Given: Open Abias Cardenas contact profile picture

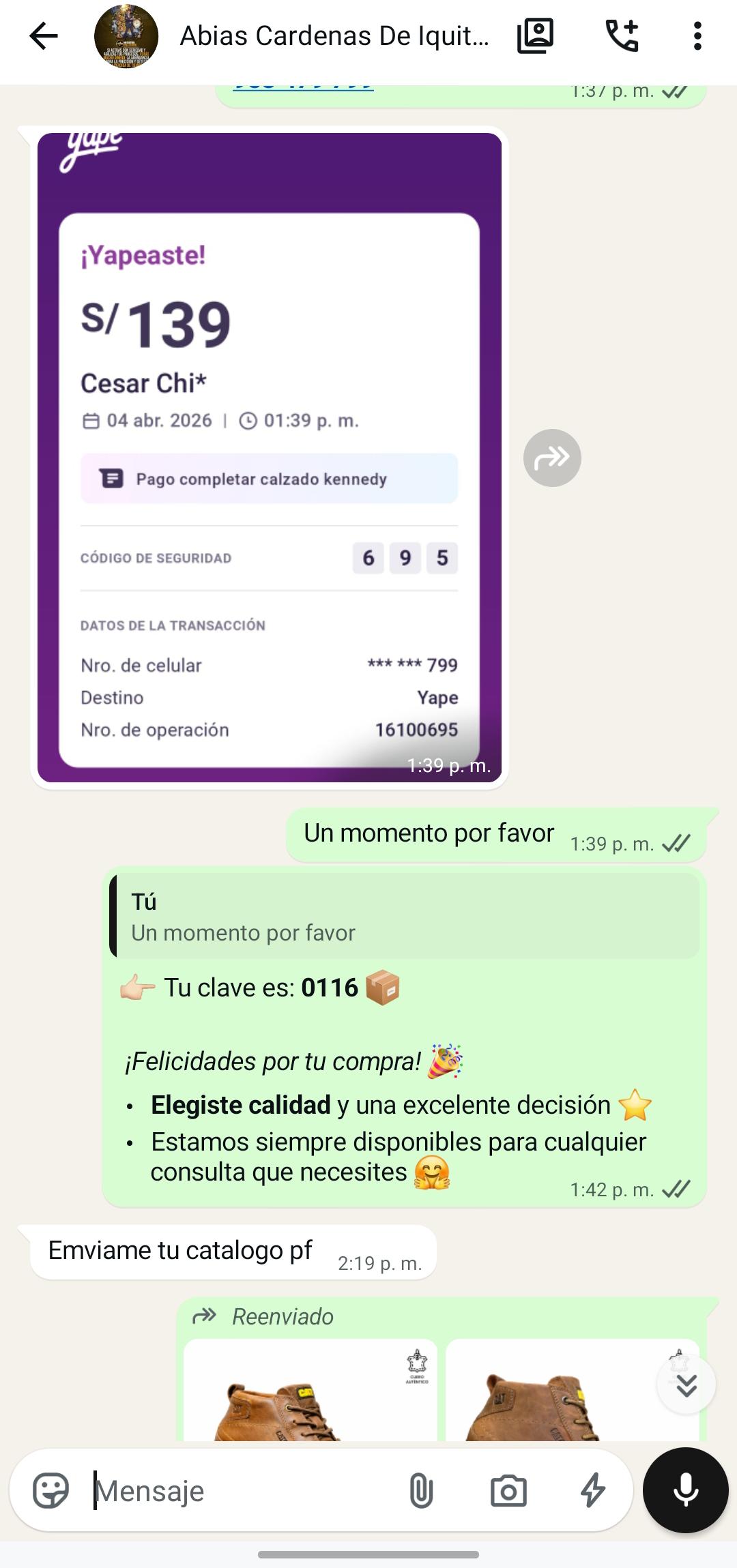Looking at the screenshot, I should point(126,36).
